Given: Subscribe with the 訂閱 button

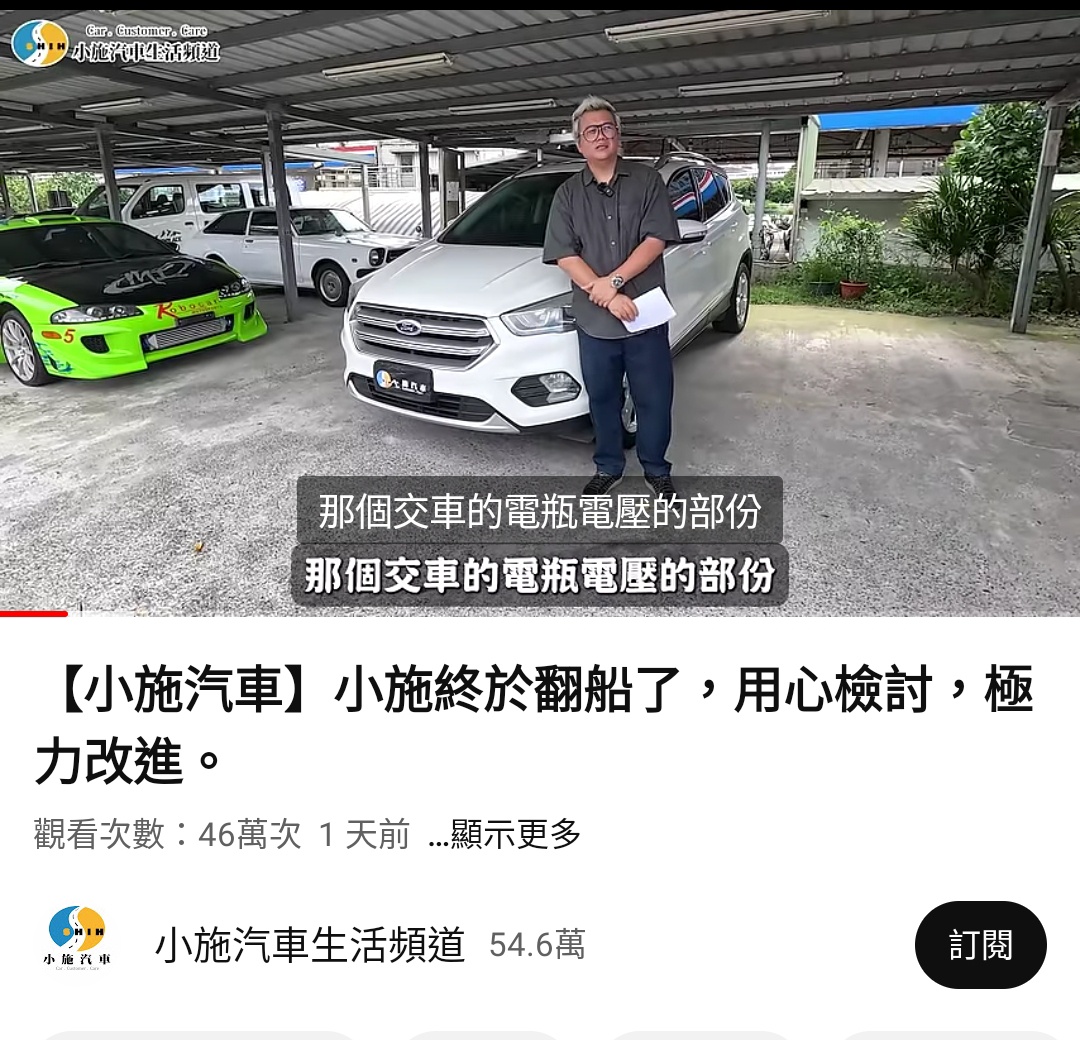Looking at the screenshot, I should (980, 945).
